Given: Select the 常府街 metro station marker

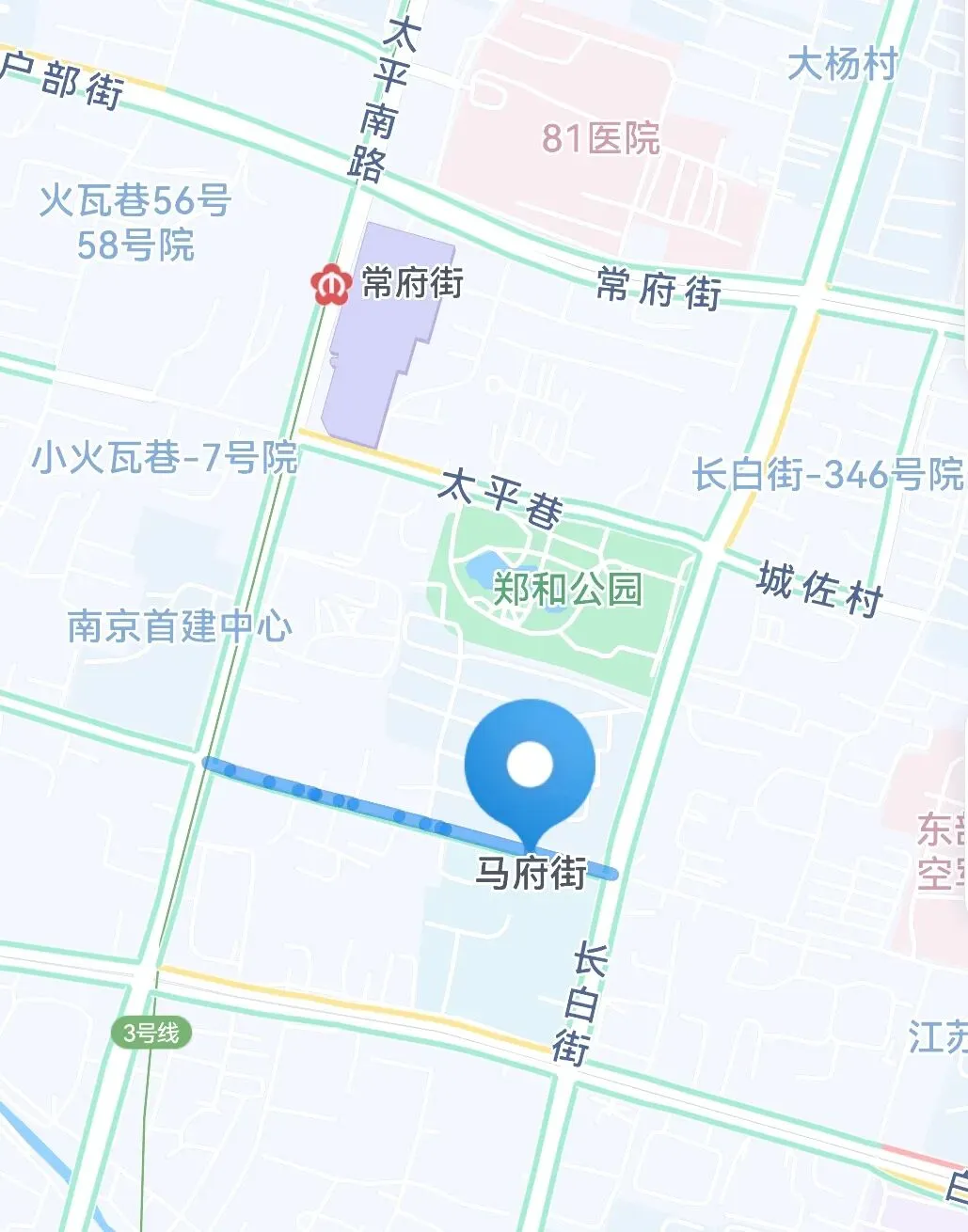Looking at the screenshot, I should pos(331,284).
